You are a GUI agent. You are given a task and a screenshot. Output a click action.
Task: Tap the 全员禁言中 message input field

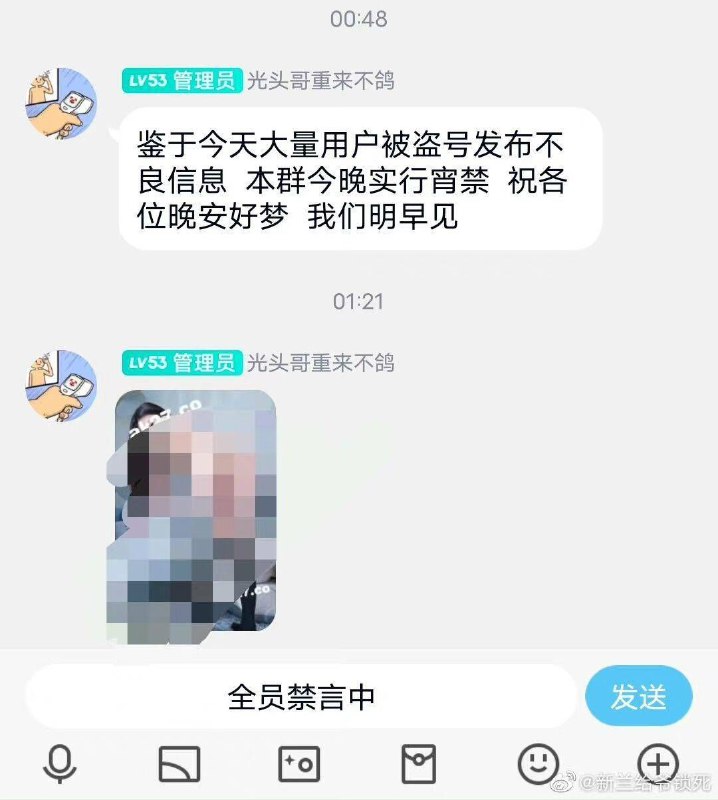click(x=301, y=697)
